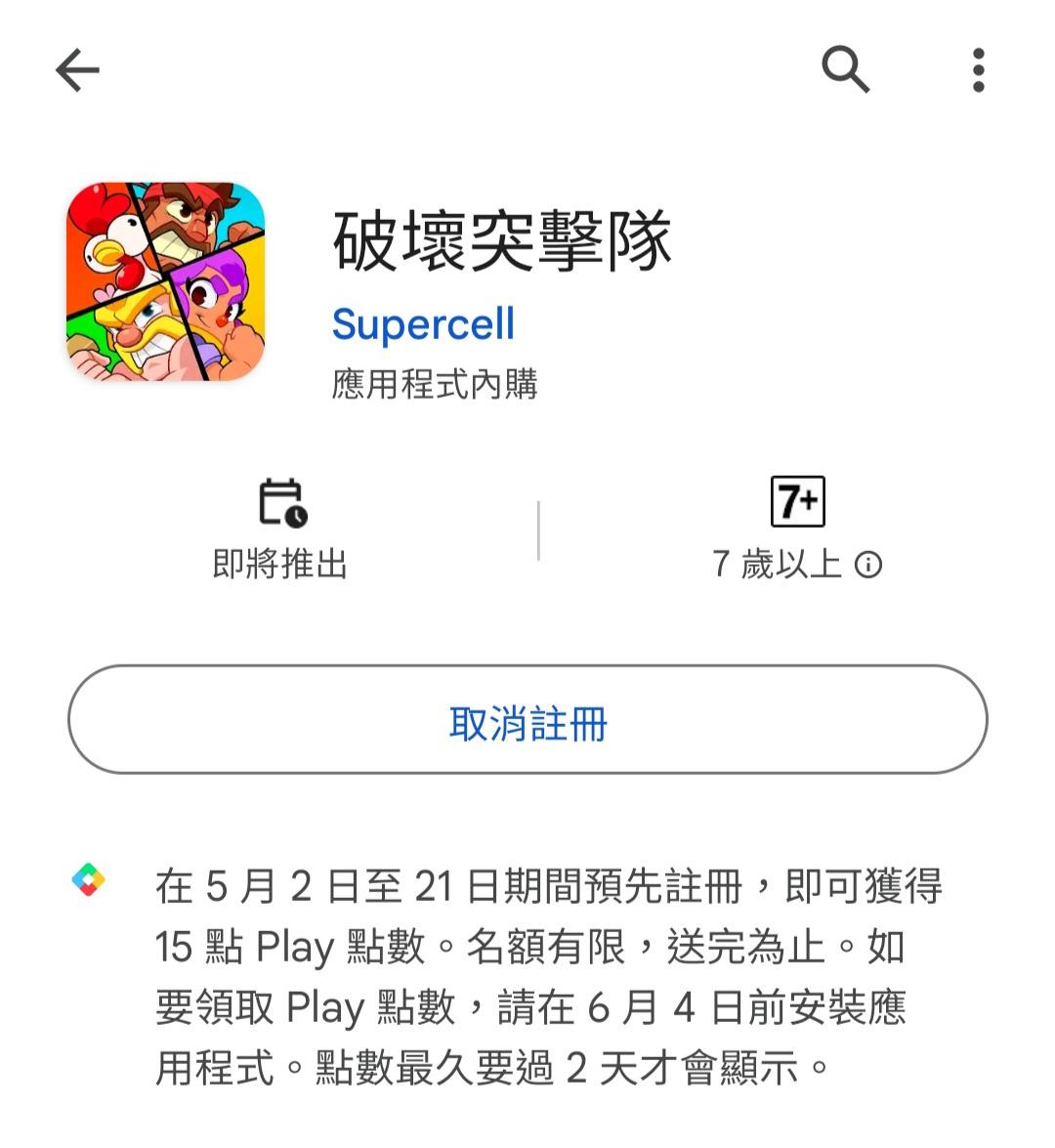The height and width of the screenshot is (1148, 1055).
Task: Open the search magnifier icon
Action: [x=845, y=69]
